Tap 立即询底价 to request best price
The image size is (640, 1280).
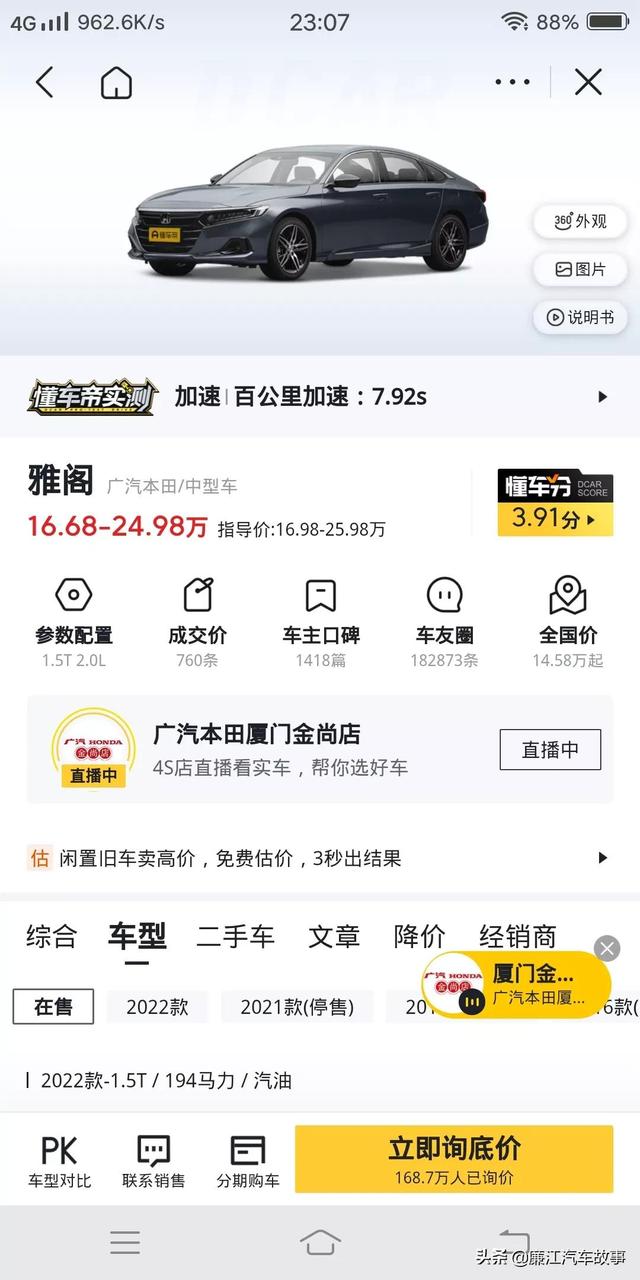(x=454, y=1158)
